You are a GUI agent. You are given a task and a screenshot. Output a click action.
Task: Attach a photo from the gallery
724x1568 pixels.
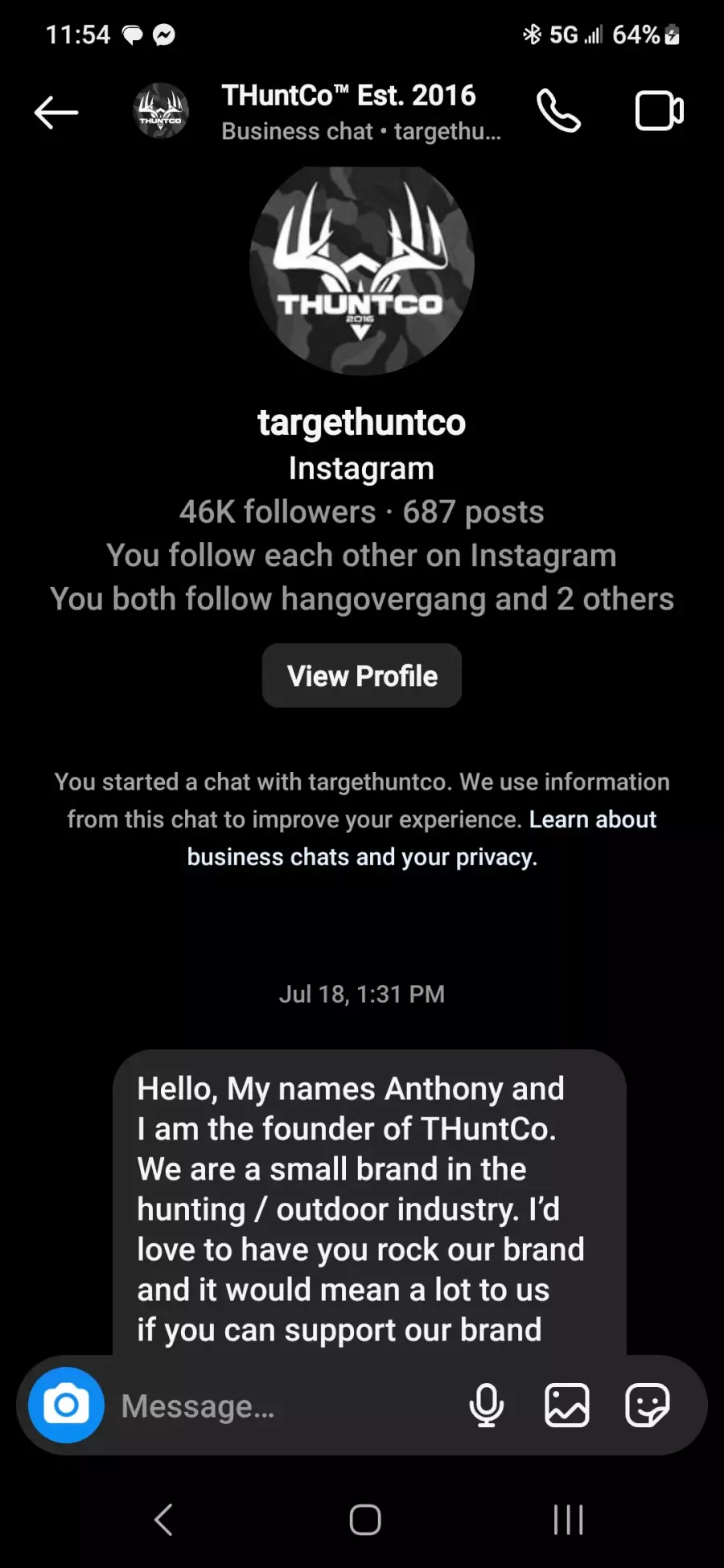[x=567, y=1405]
